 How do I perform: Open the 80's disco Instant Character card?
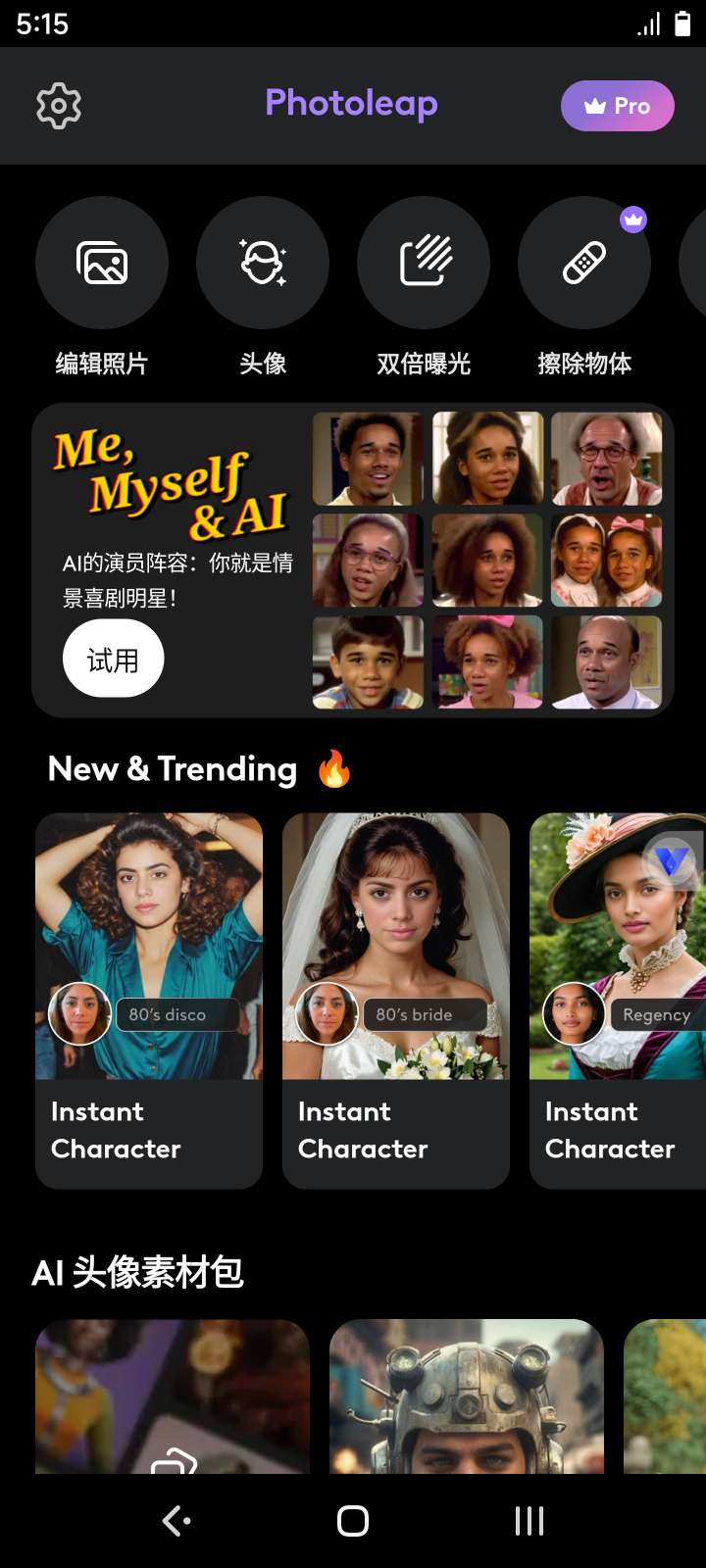point(149,1000)
